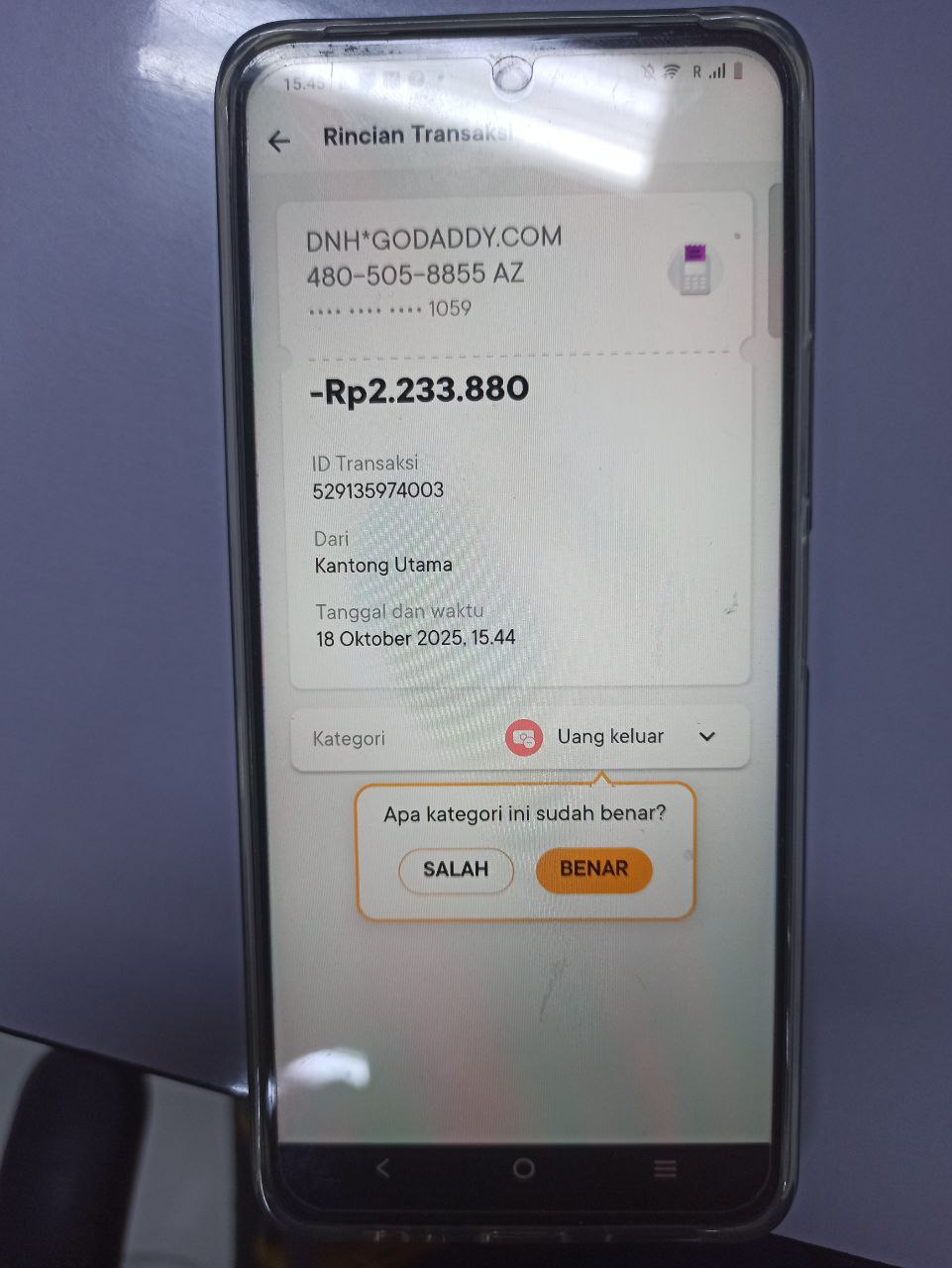Open the recent apps button
Viewport: 952px width, 1268px height.
click(665, 1169)
